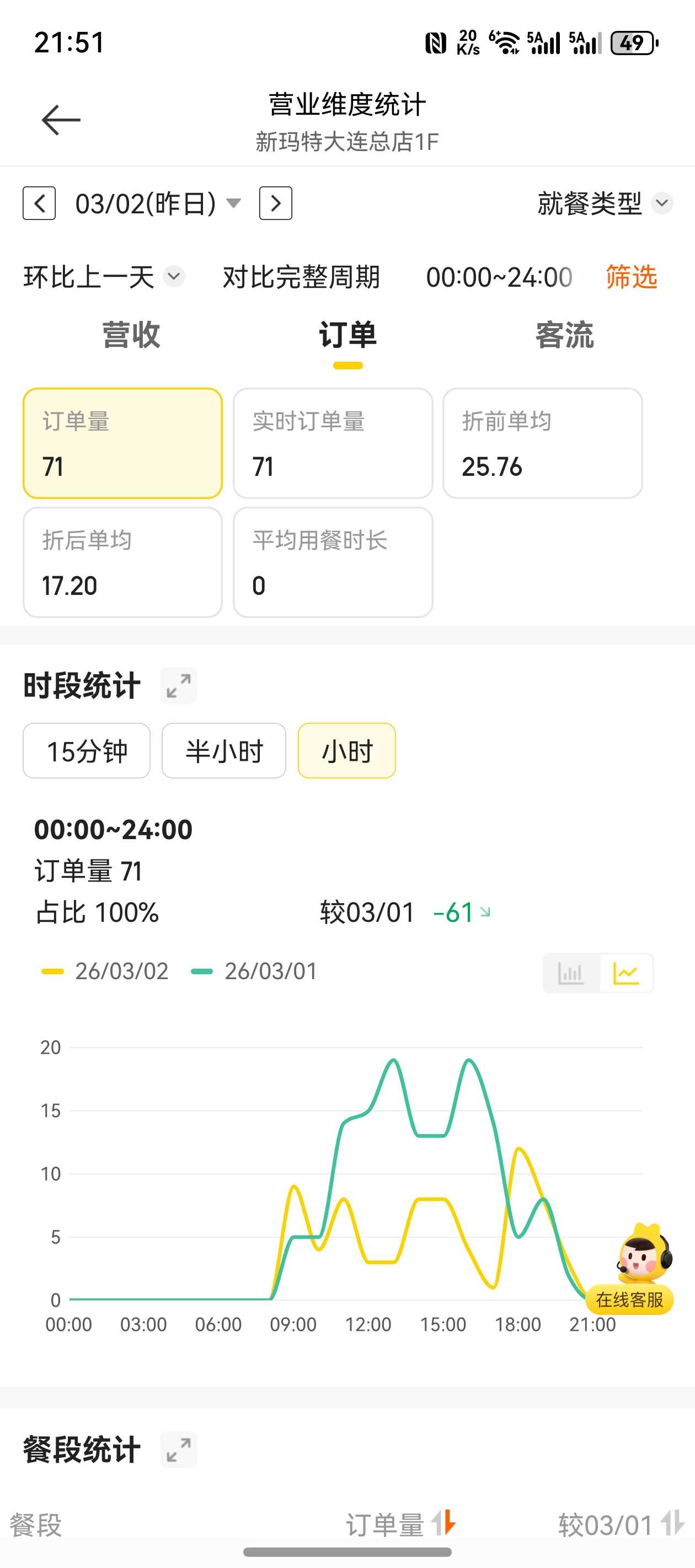This screenshot has width=695, height=1568.
Task: Set the interval to 15分钟
Action: tap(87, 751)
